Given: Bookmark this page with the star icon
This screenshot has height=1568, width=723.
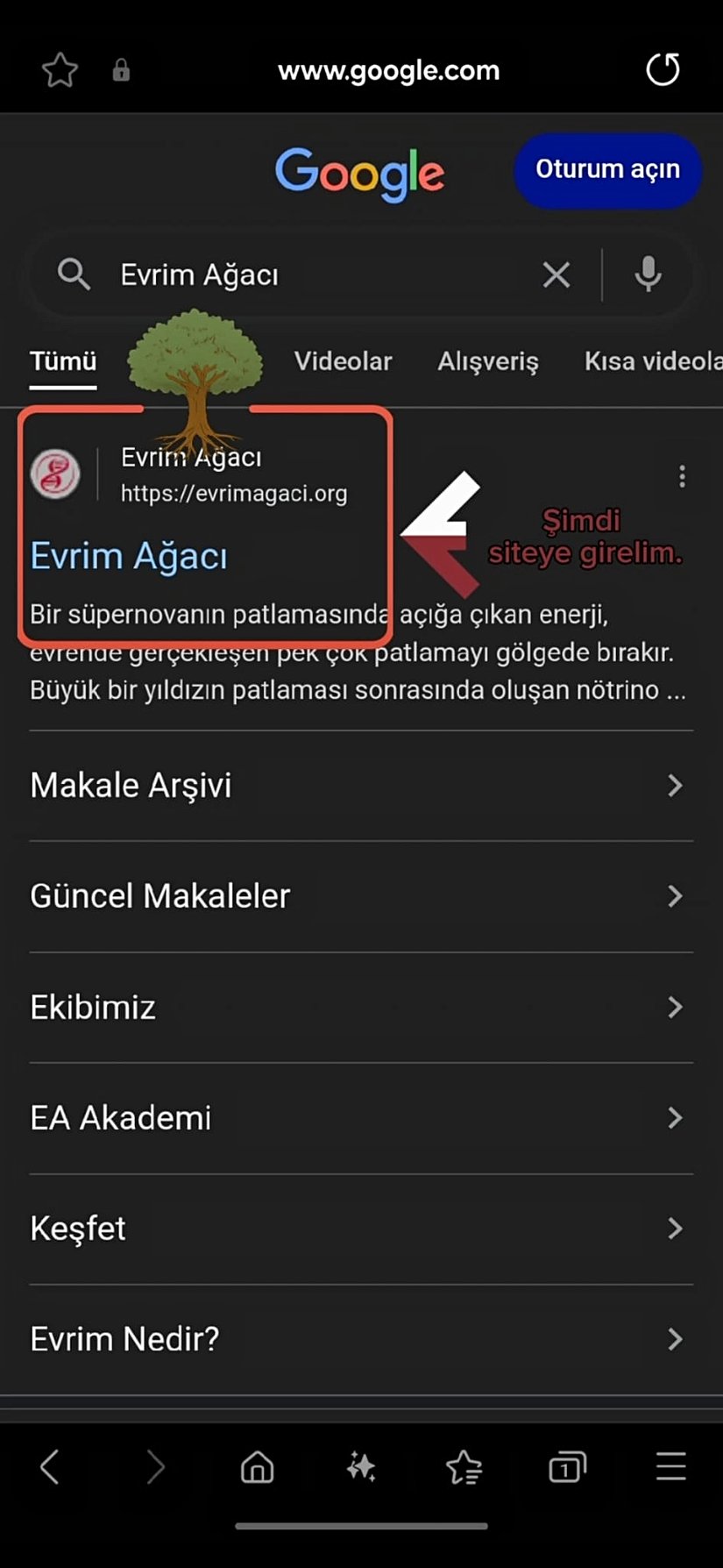Looking at the screenshot, I should click(60, 70).
